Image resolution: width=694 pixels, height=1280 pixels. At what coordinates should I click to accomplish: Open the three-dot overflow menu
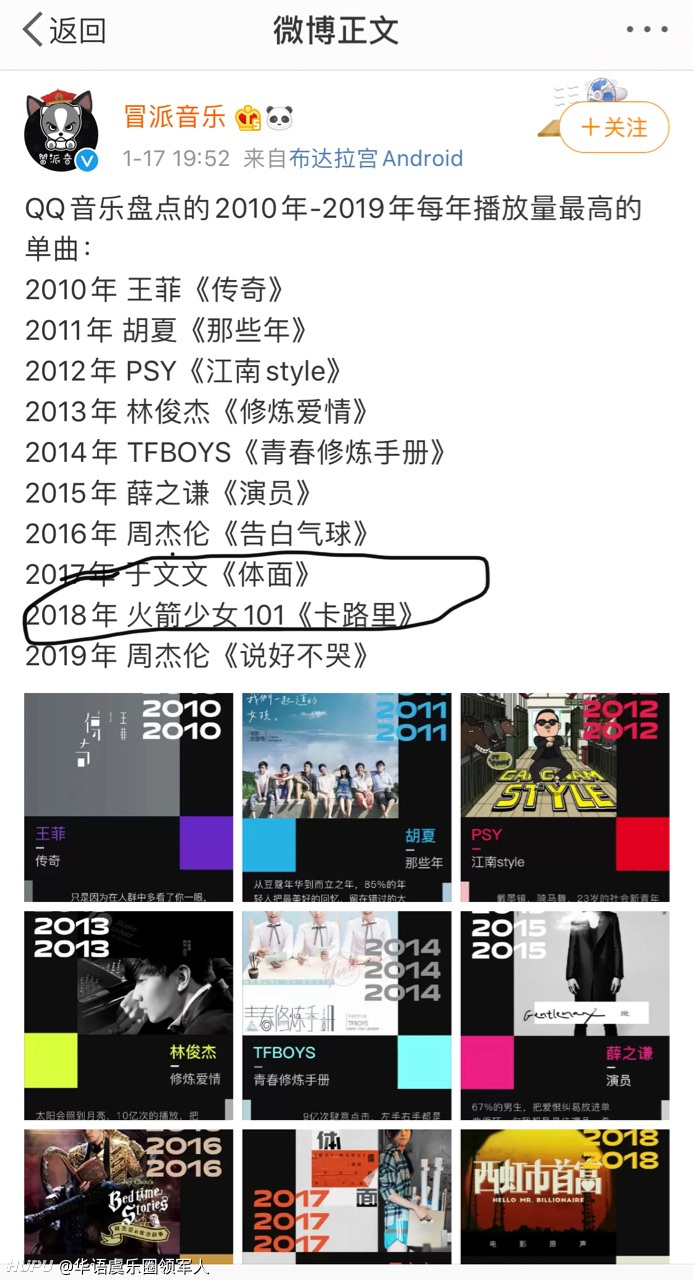coord(646,30)
